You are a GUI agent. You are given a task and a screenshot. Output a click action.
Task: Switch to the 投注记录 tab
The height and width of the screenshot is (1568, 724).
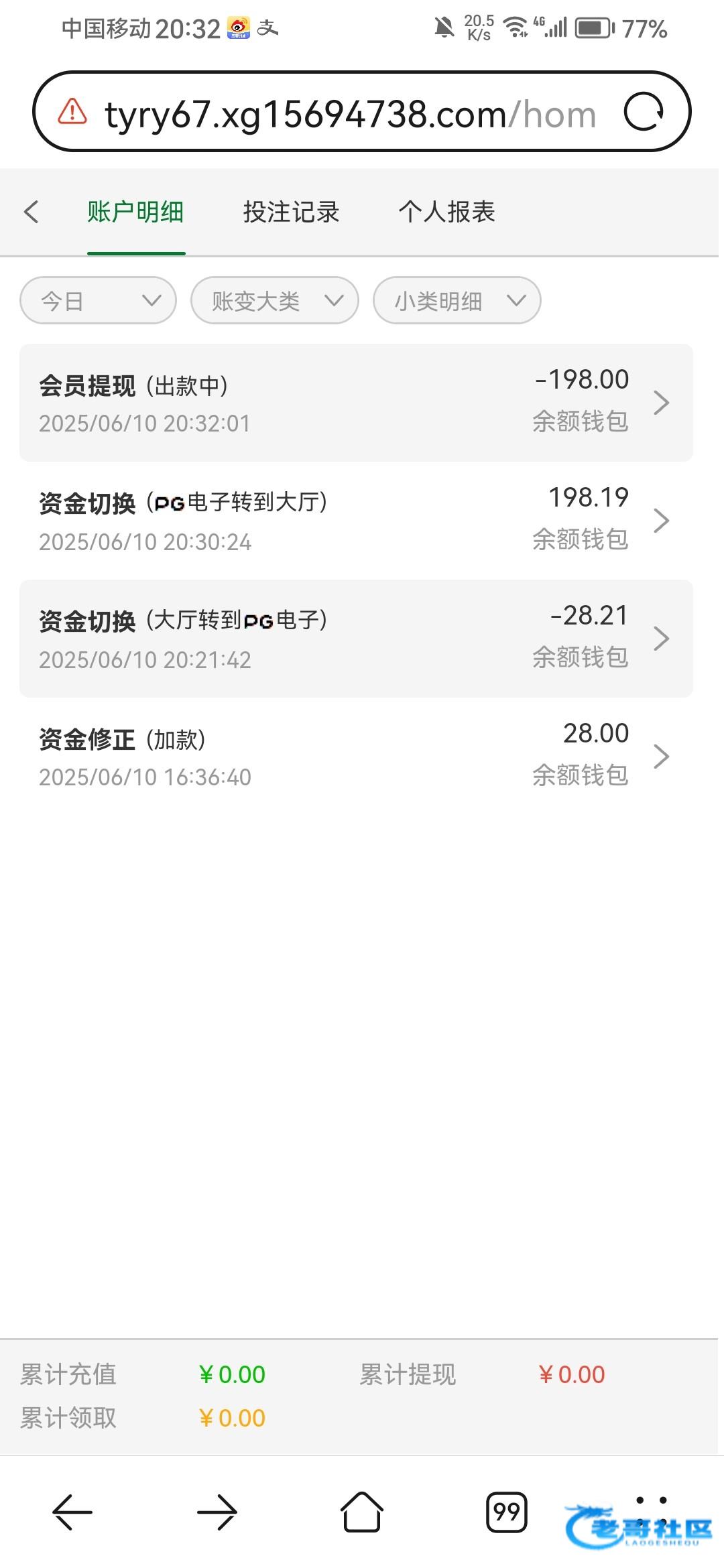291,212
